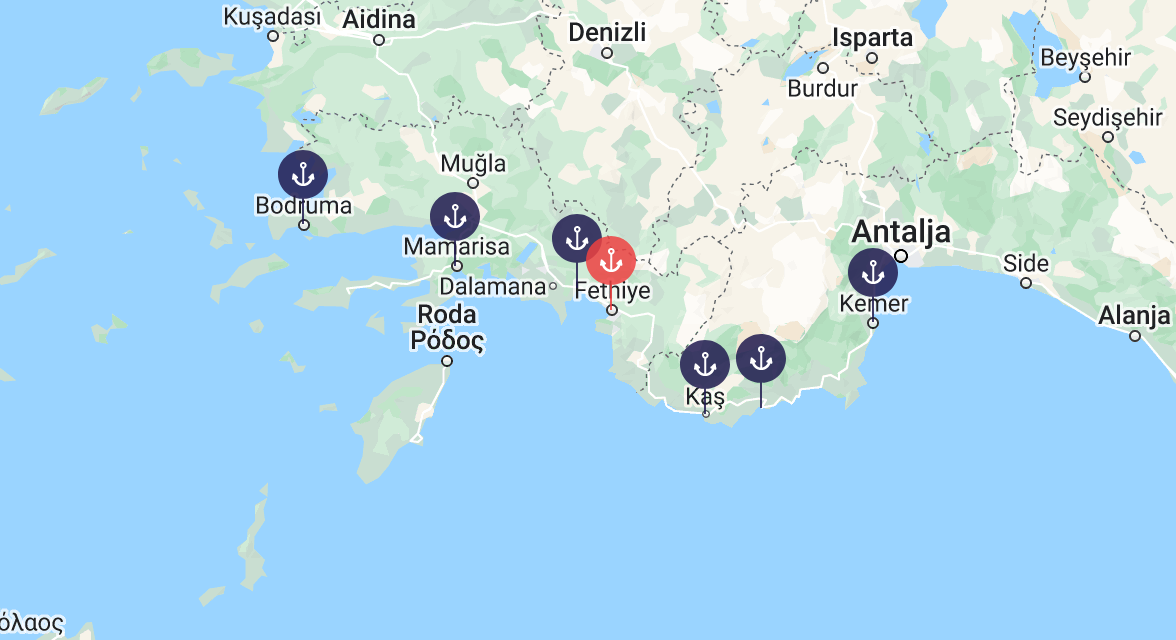Select the anchor marker above Bodruma
This screenshot has width=1176, height=640.
point(303,176)
